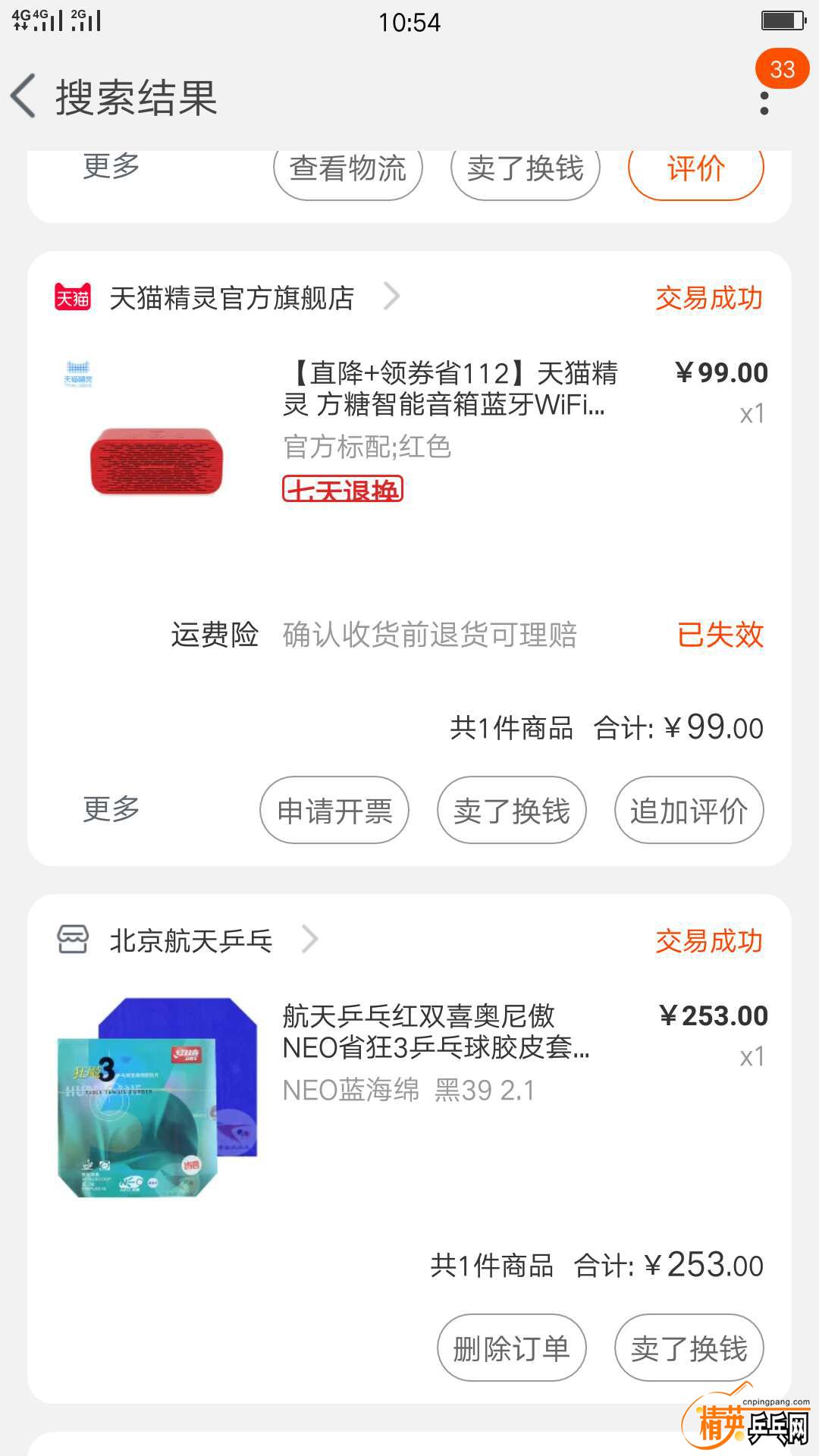The image size is (819, 1456).
Task: Tap 删除订单 to delete the order
Action: pos(511,1348)
